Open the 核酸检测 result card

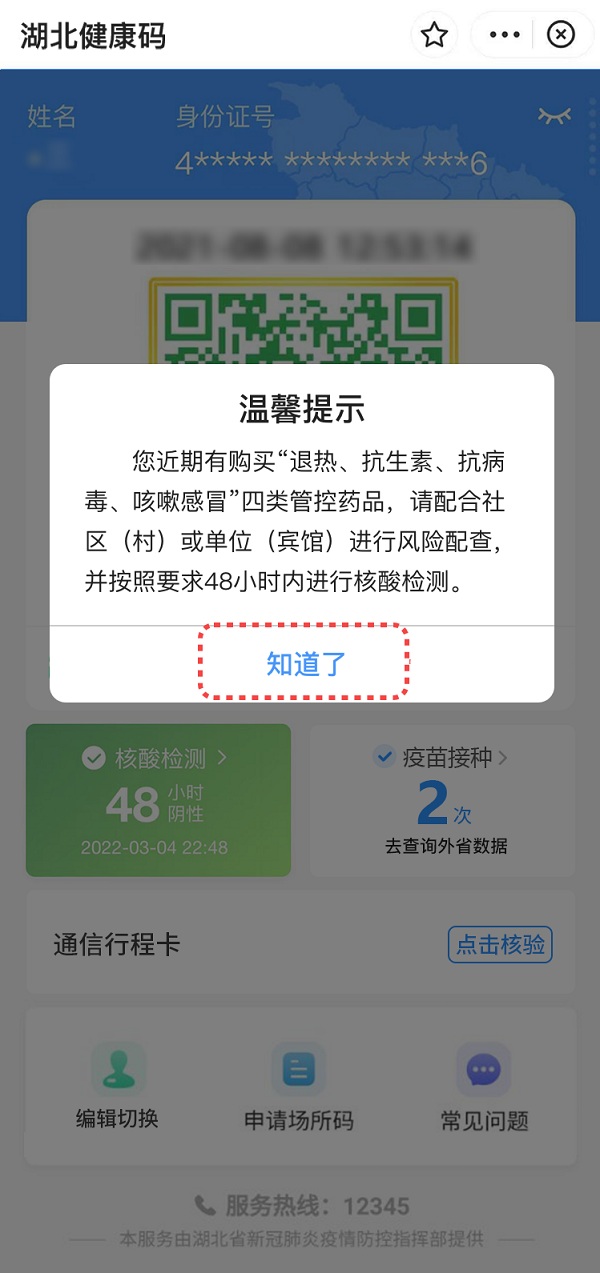(158, 800)
